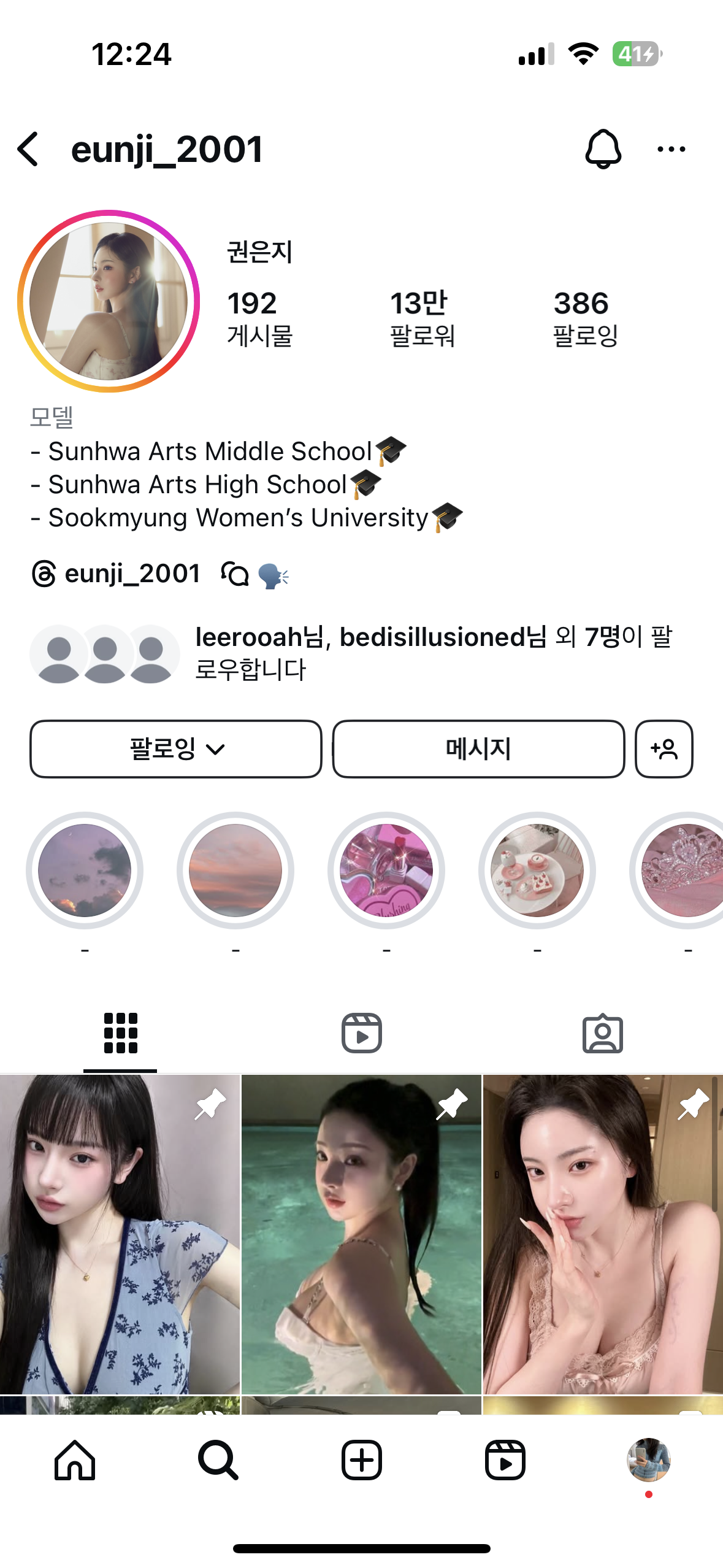Go back from eunji_2001 profile

tap(29, 149)
